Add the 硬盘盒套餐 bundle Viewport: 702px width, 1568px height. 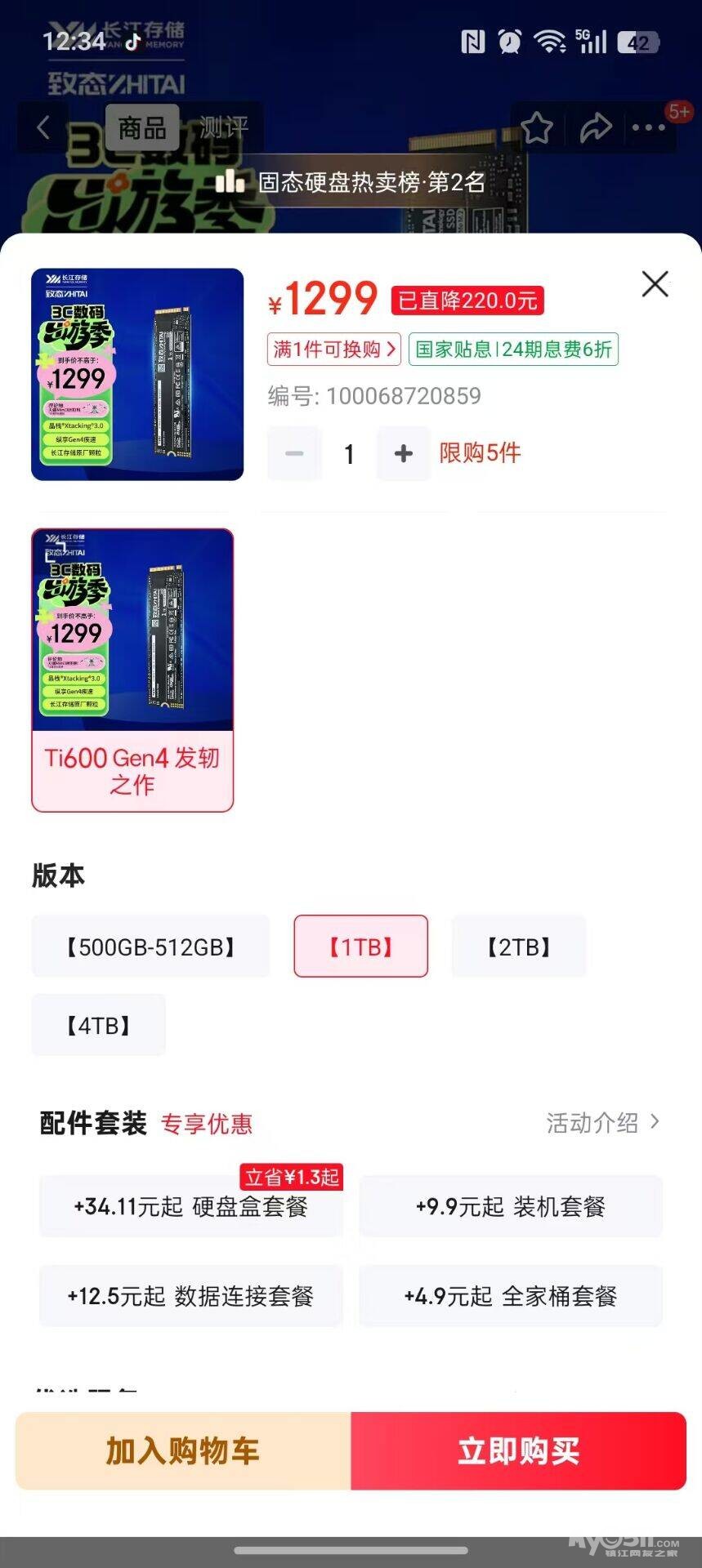click(x=190, y=1206)
